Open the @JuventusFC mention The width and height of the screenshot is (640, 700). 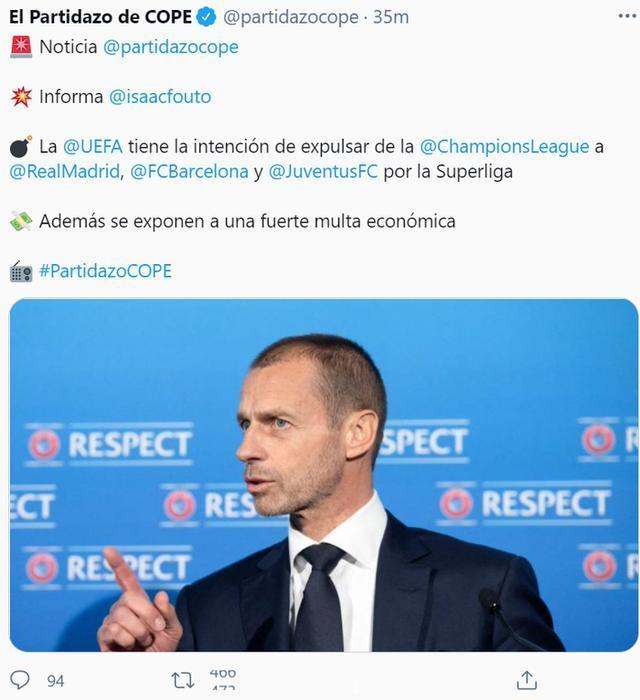click(323, 171)
